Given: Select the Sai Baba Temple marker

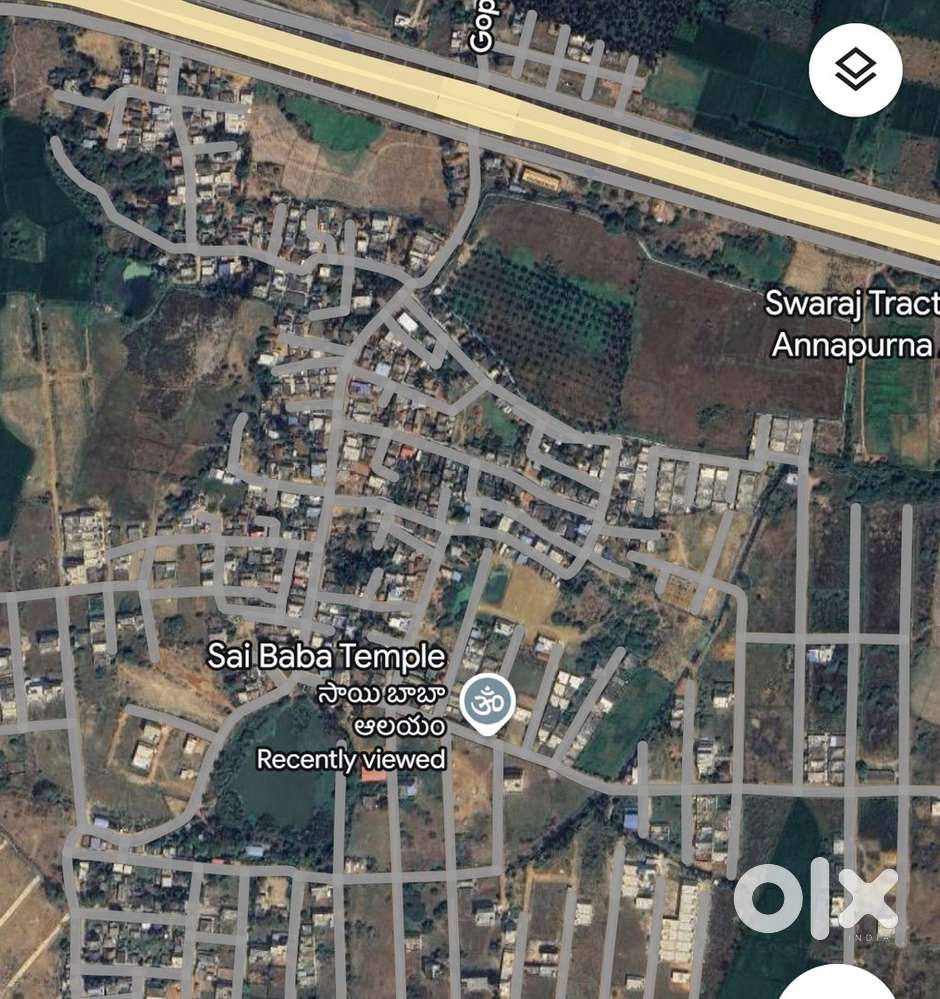Looking at the screenshot, I should [487, 703].
